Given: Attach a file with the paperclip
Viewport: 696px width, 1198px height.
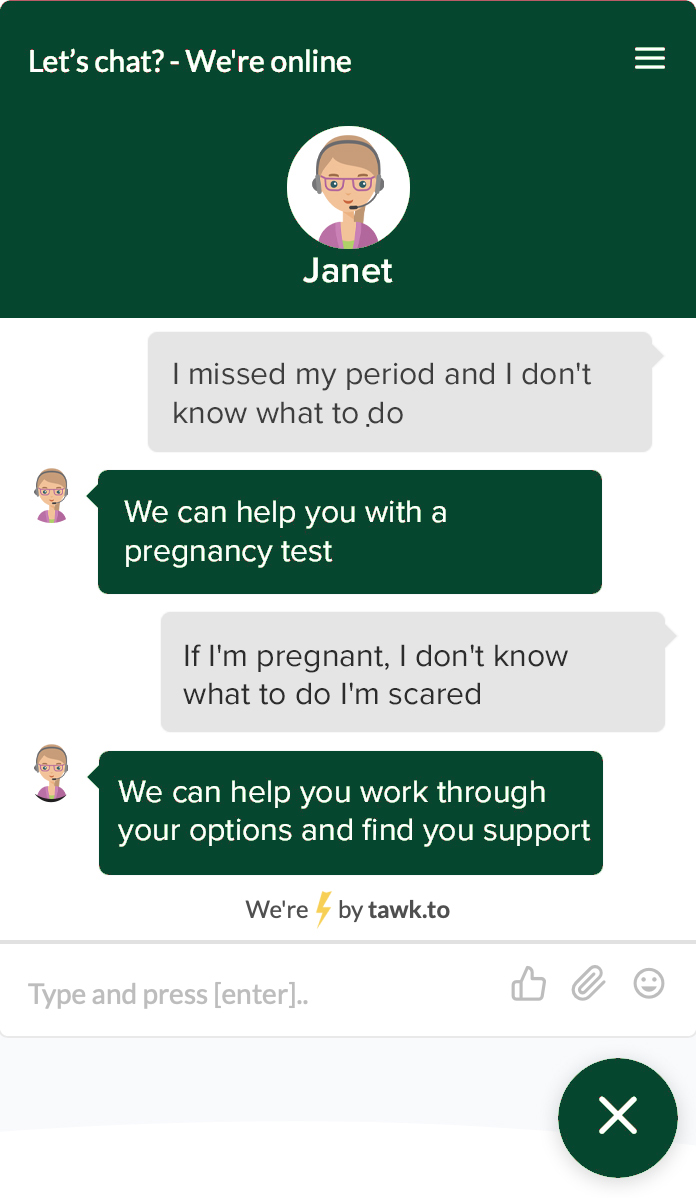Looking at the screenshot, I should pyautogui.click(x=589, y=985).
